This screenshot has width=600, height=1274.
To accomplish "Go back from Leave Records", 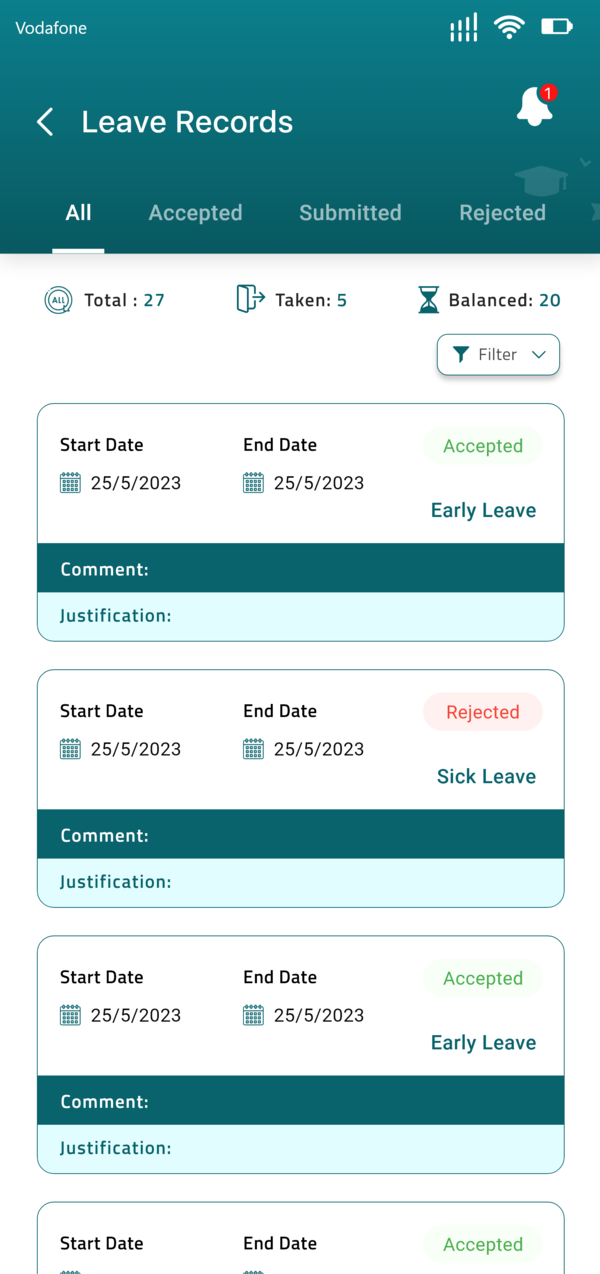I will coord(45,122).
